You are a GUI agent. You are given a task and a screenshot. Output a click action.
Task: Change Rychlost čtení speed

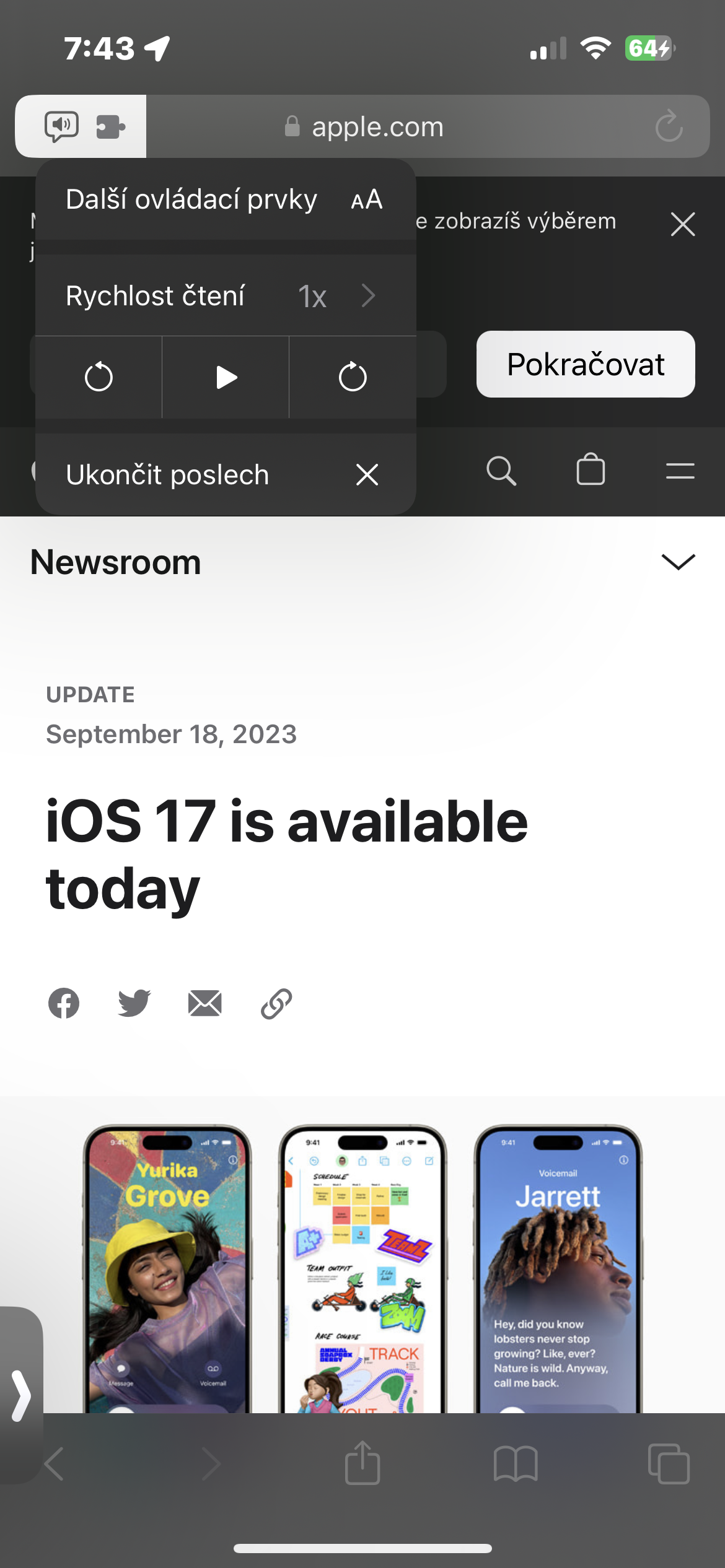click(224, 296)
